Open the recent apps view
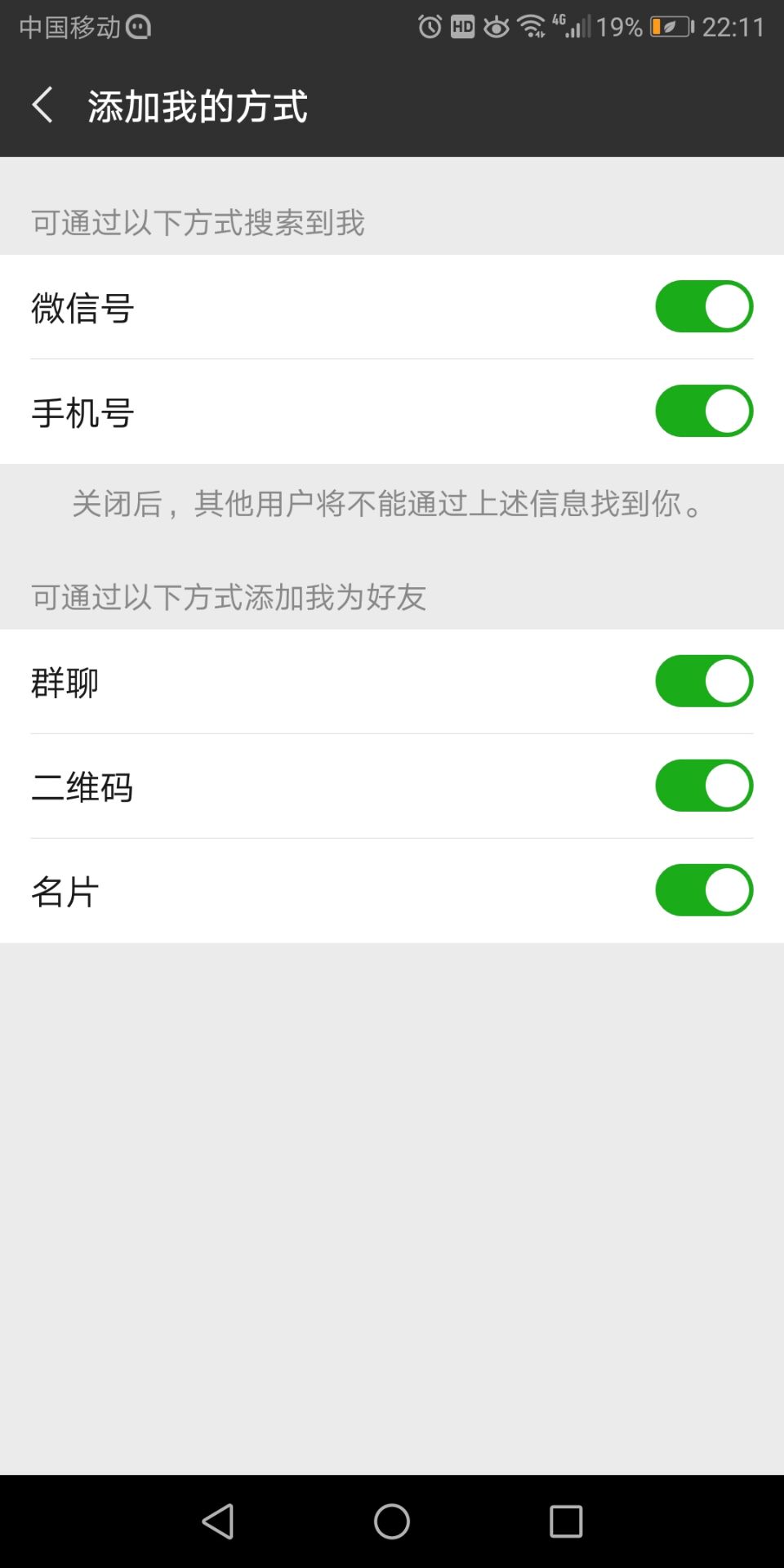 click(565, 1521)
